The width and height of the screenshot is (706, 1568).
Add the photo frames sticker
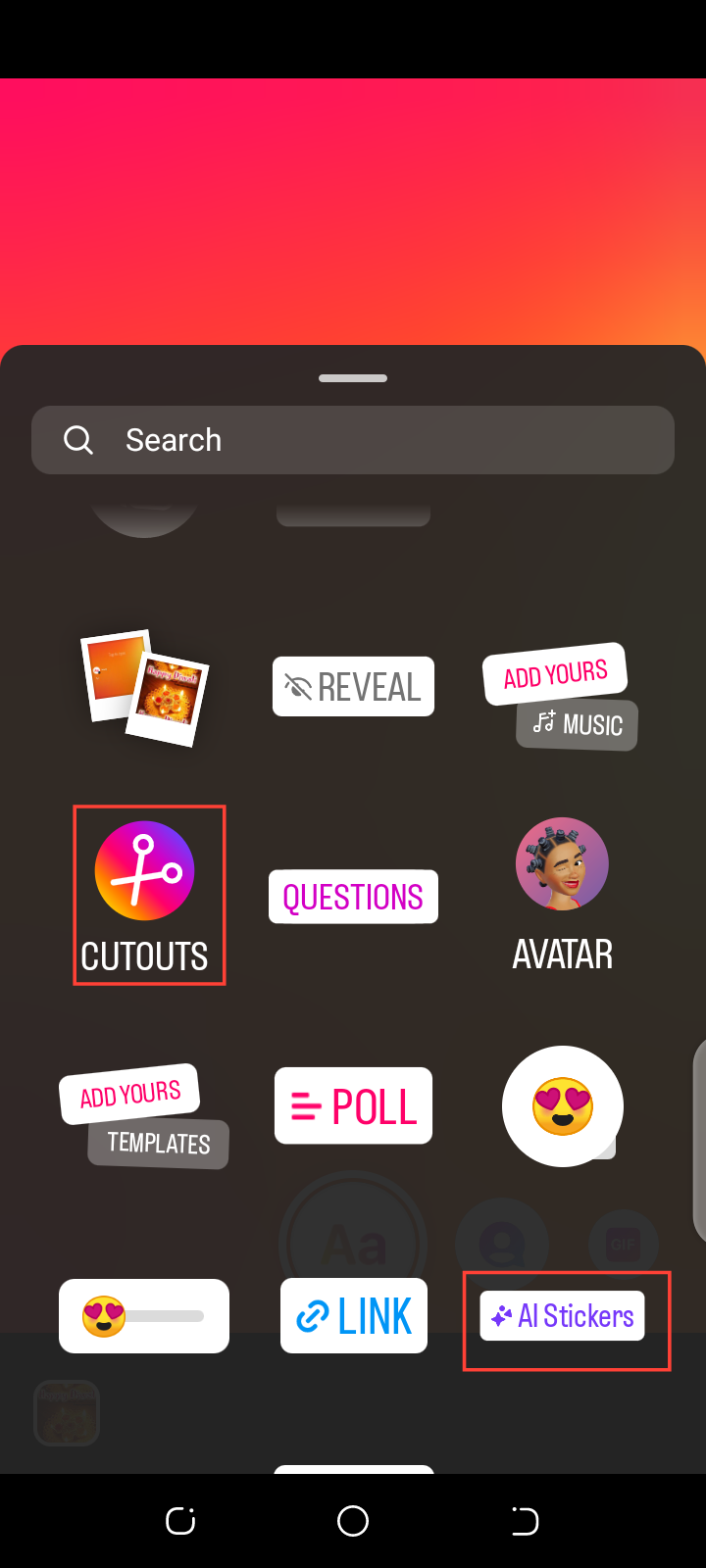[x=145, y=687]
